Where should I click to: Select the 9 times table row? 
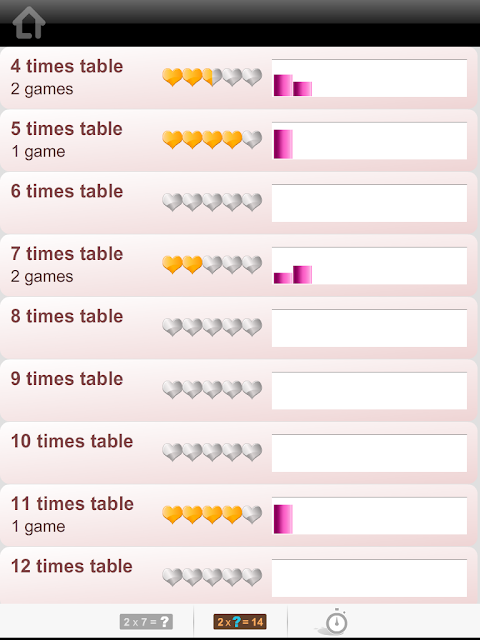(239, 390)
